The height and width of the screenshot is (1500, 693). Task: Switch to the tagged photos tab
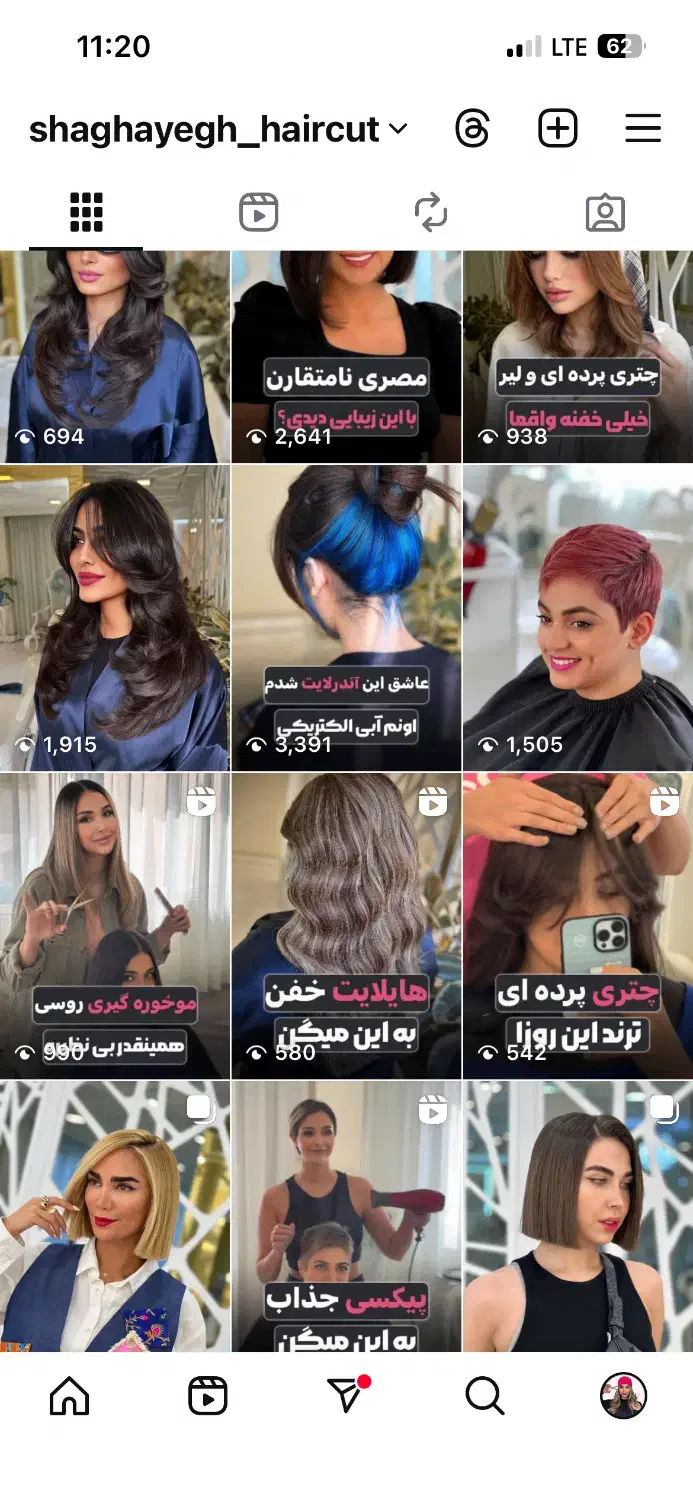point(604,212)
